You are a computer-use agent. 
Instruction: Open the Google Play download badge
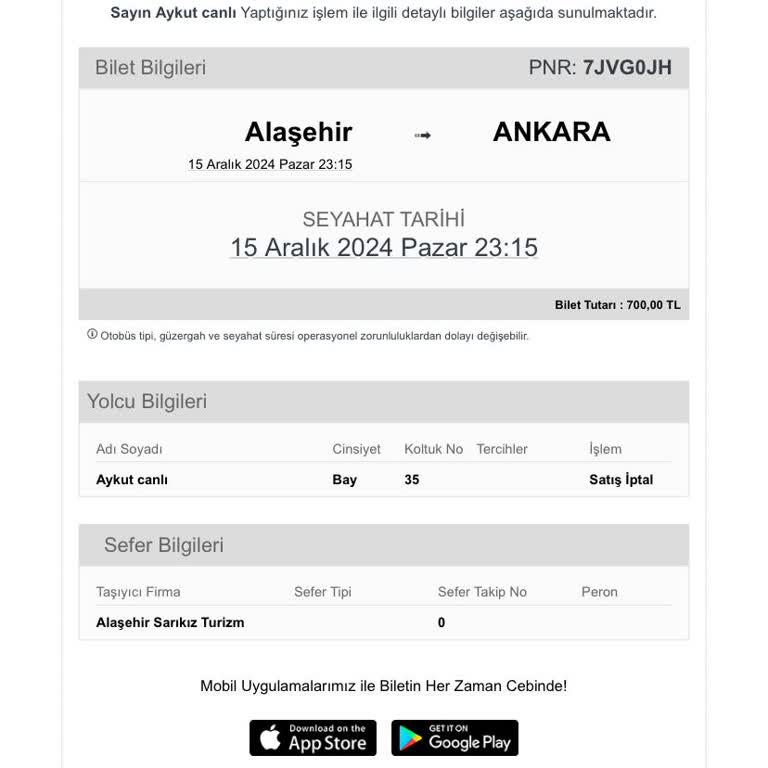(454, 738)
